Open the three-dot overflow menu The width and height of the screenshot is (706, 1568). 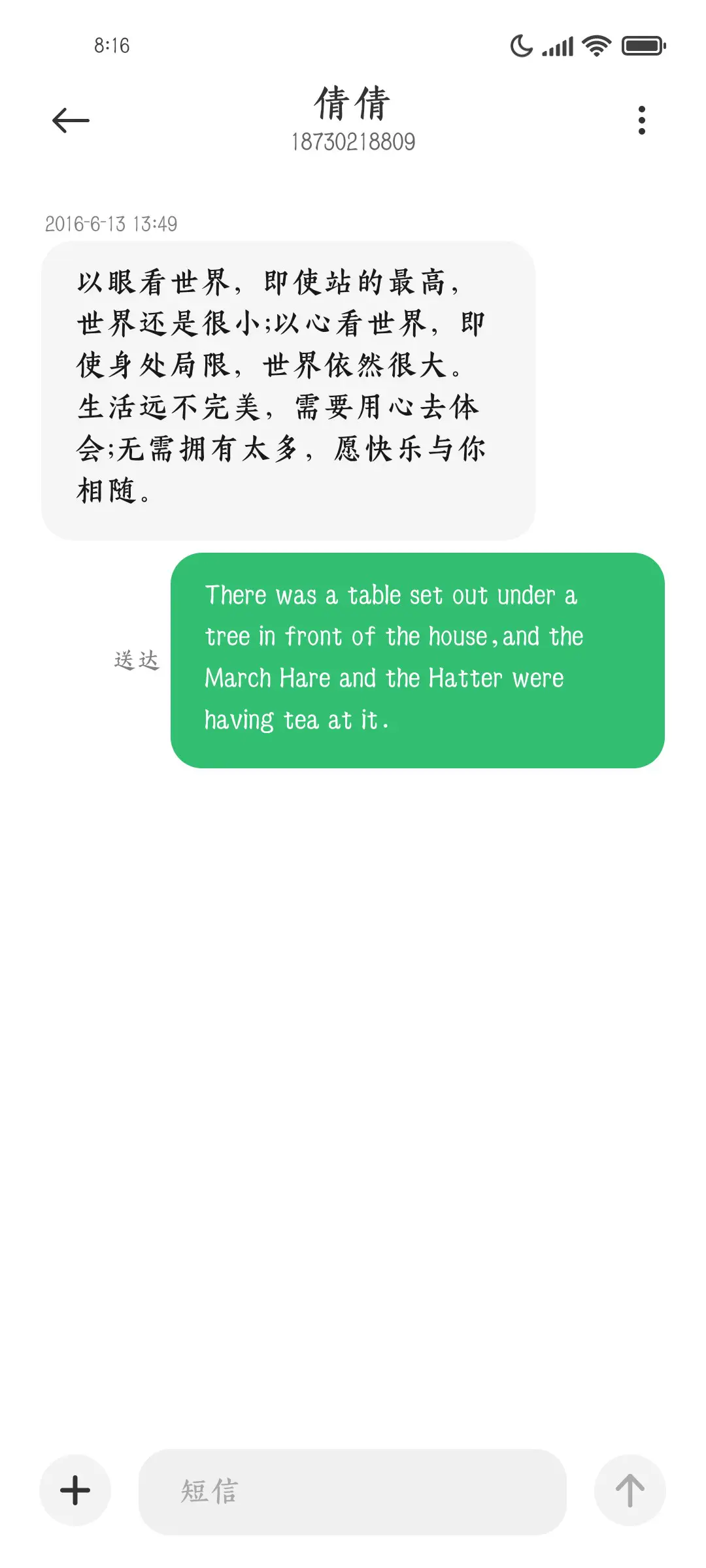tap(641, 120)
